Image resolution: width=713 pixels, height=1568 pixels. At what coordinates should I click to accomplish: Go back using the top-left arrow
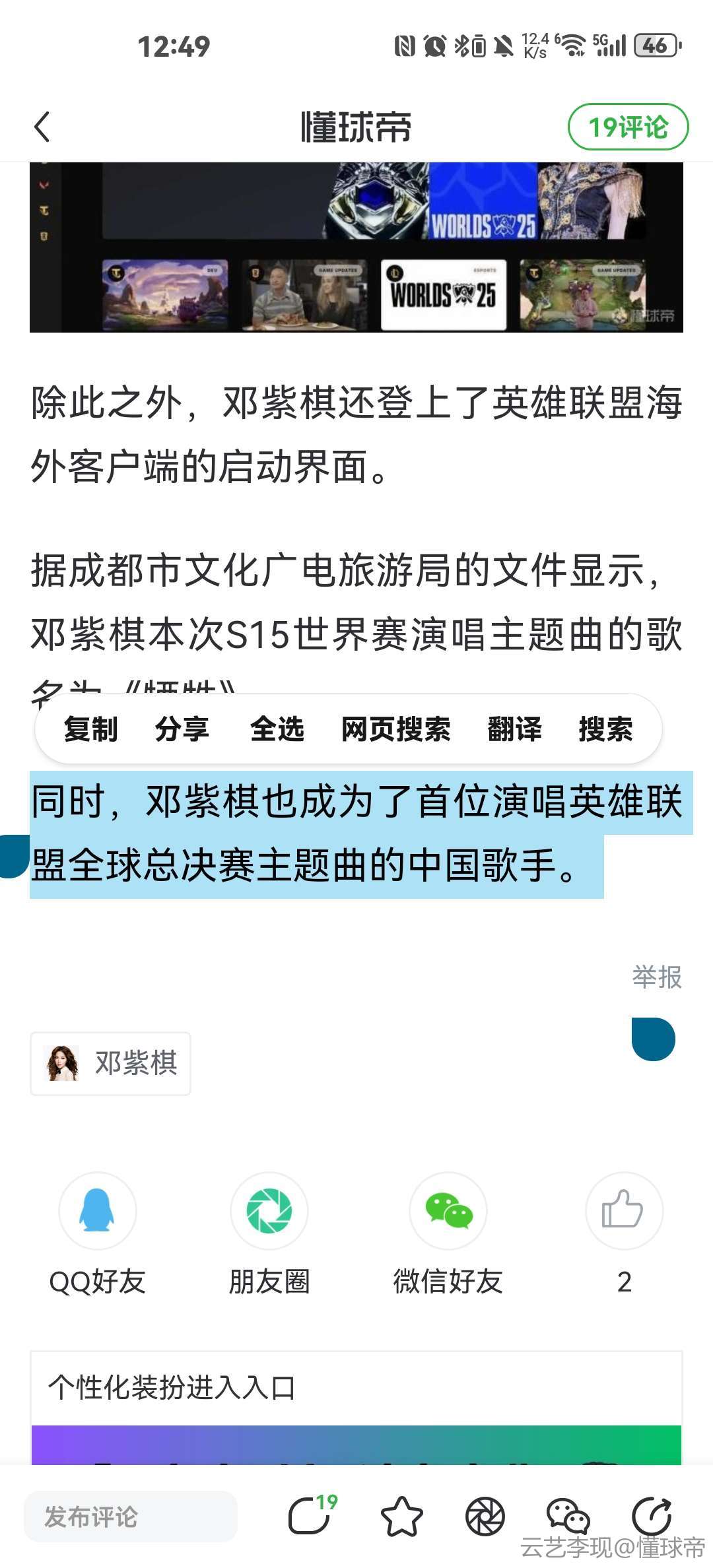click(42, 127)
